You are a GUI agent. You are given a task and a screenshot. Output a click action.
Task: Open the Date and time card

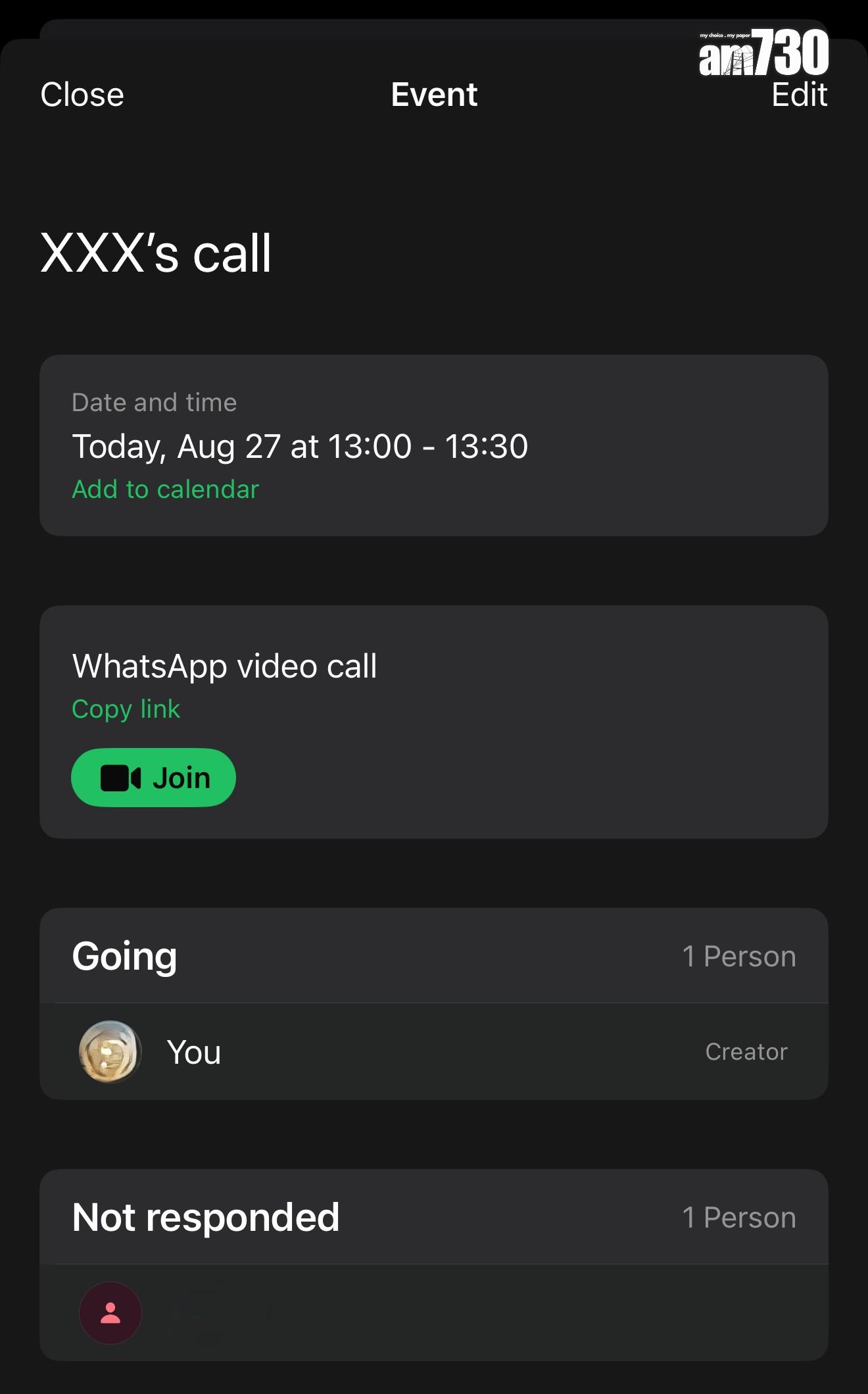coord(434,444)
